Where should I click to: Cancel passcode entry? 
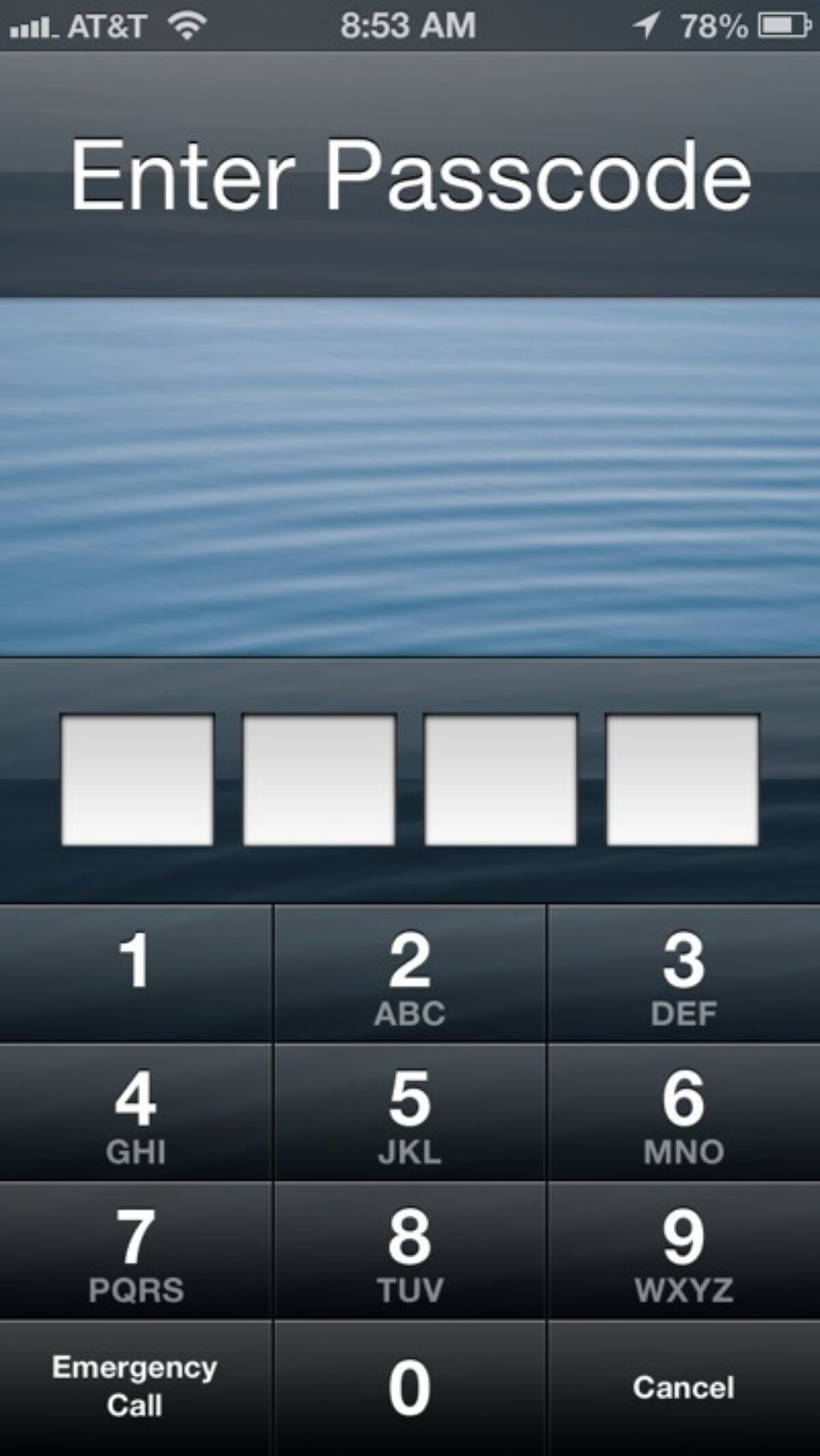click(683, 1388)
